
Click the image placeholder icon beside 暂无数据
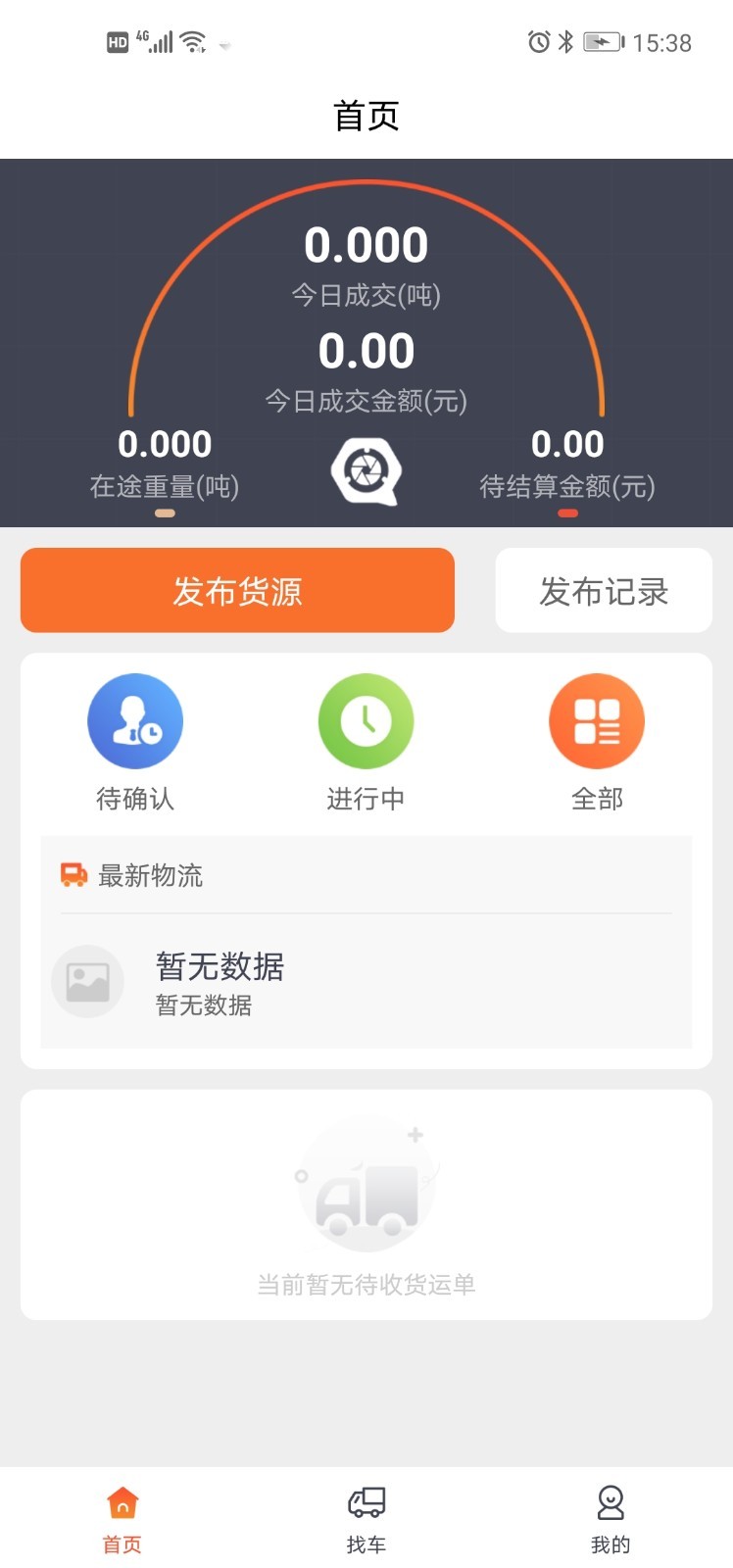coord(87,981)
